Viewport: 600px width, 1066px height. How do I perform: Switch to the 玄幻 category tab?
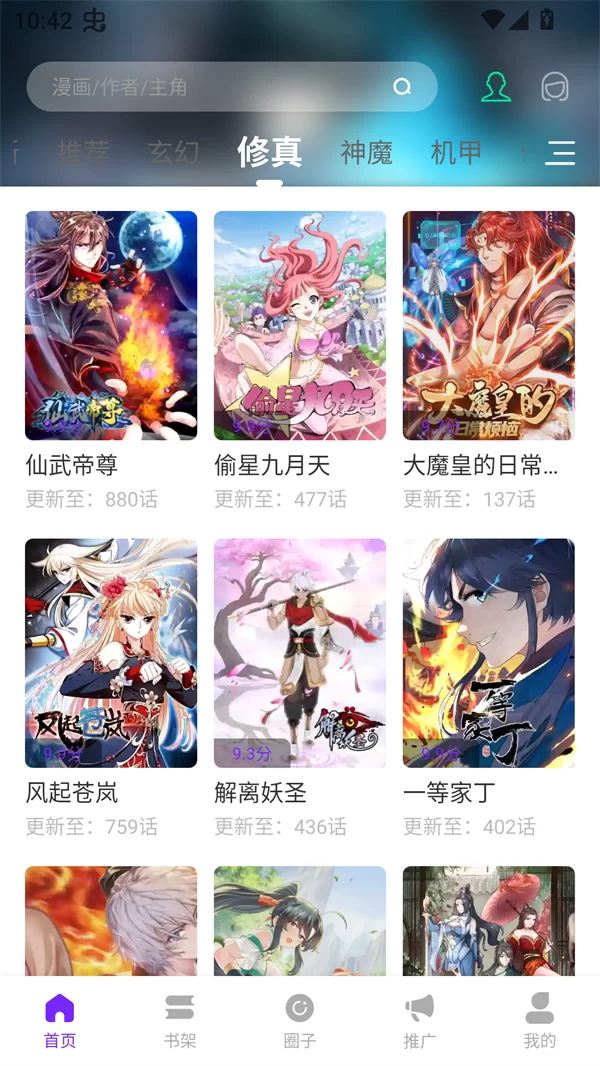(x=173, y=153)
